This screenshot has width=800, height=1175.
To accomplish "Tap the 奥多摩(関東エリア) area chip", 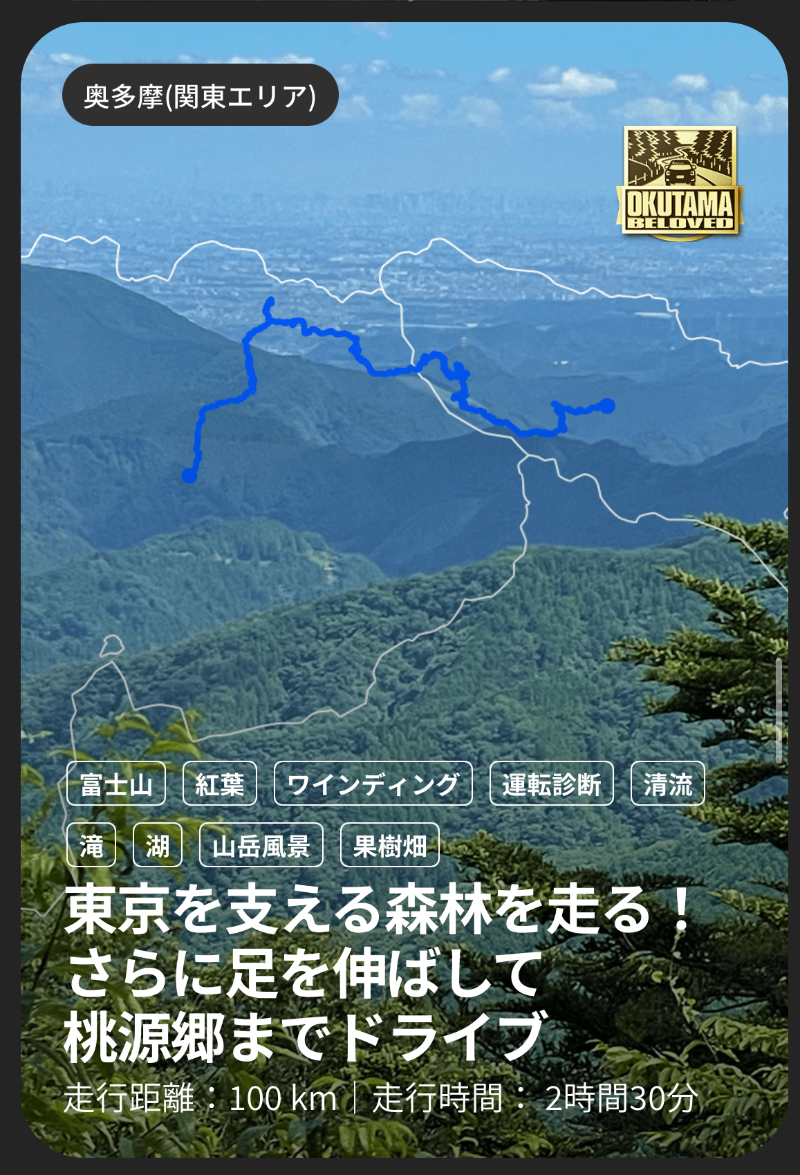I will click(200, 95).
